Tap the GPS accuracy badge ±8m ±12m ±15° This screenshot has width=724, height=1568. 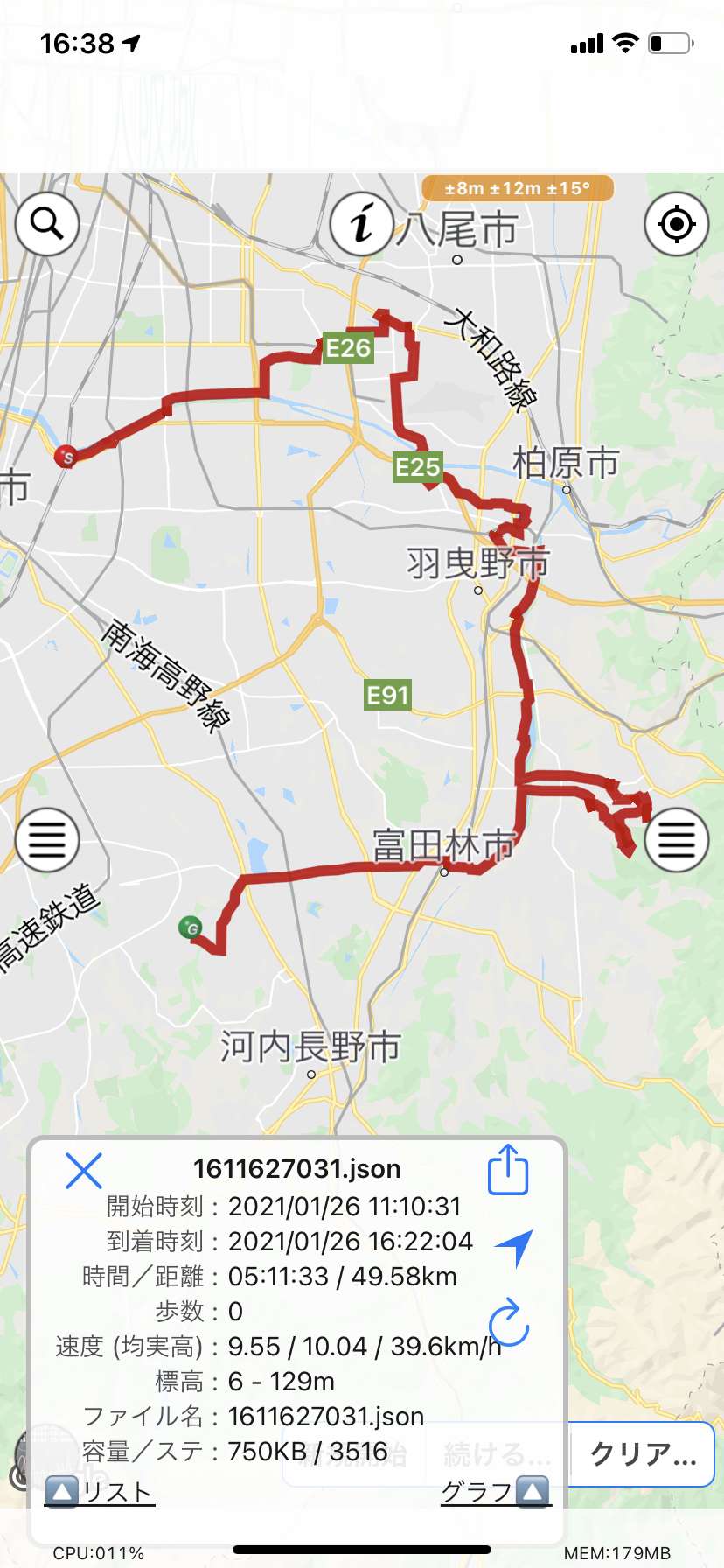pos(518,188)
